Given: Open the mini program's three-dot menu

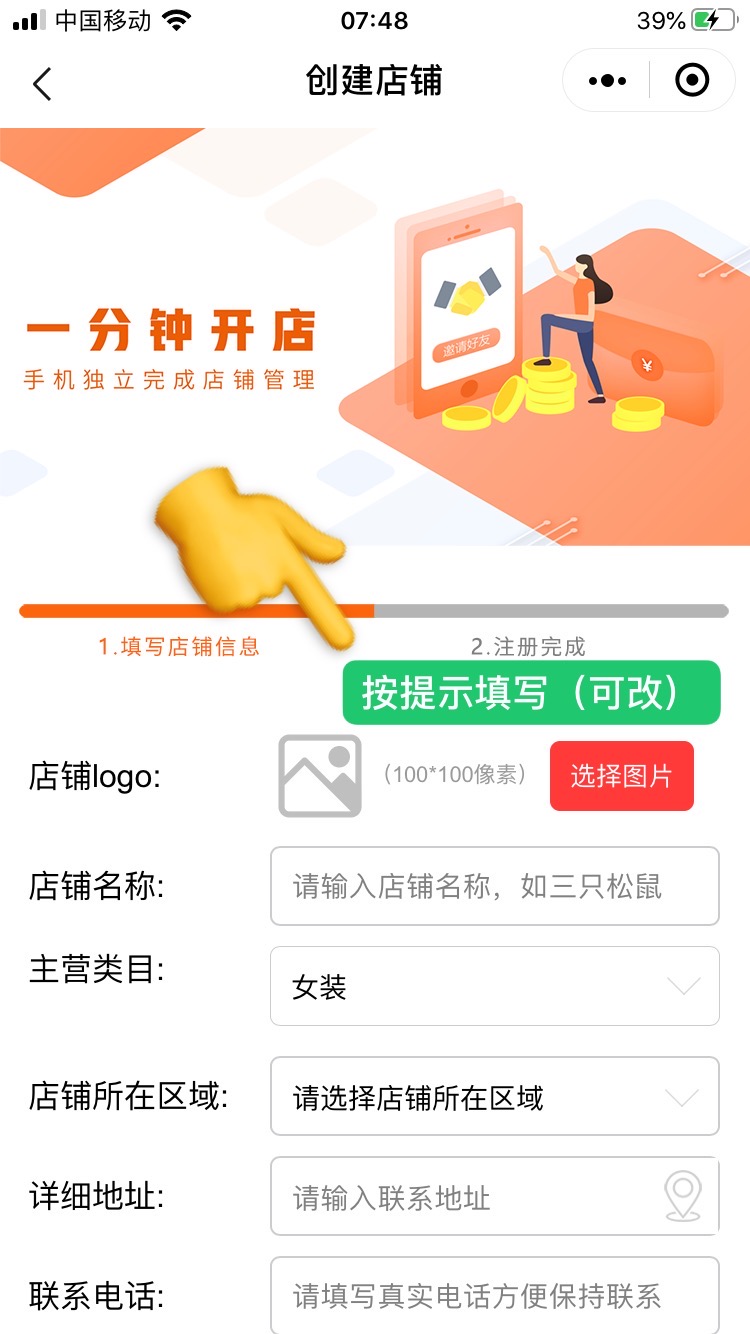Looking at the screenshot, I should (608, 81).
